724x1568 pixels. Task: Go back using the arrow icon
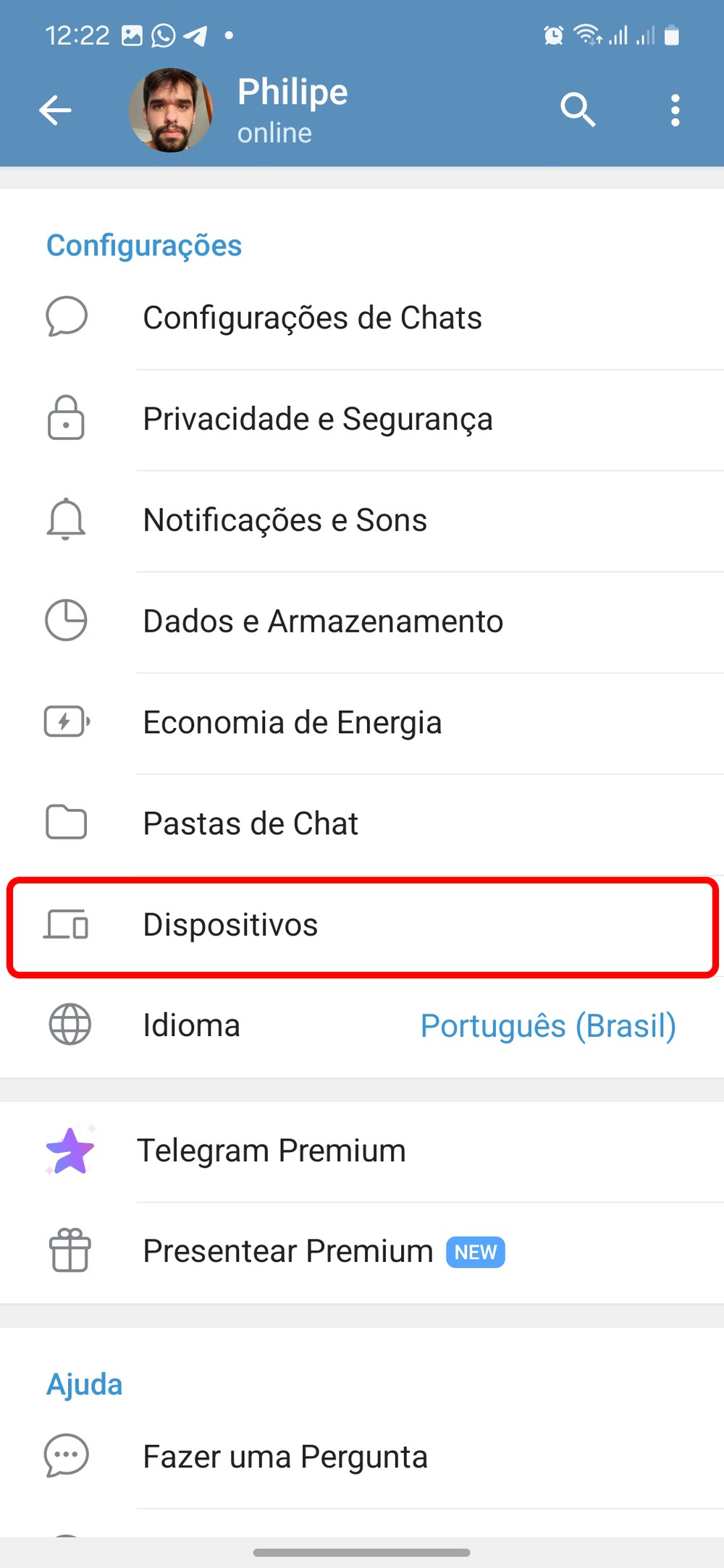(55, 111)
